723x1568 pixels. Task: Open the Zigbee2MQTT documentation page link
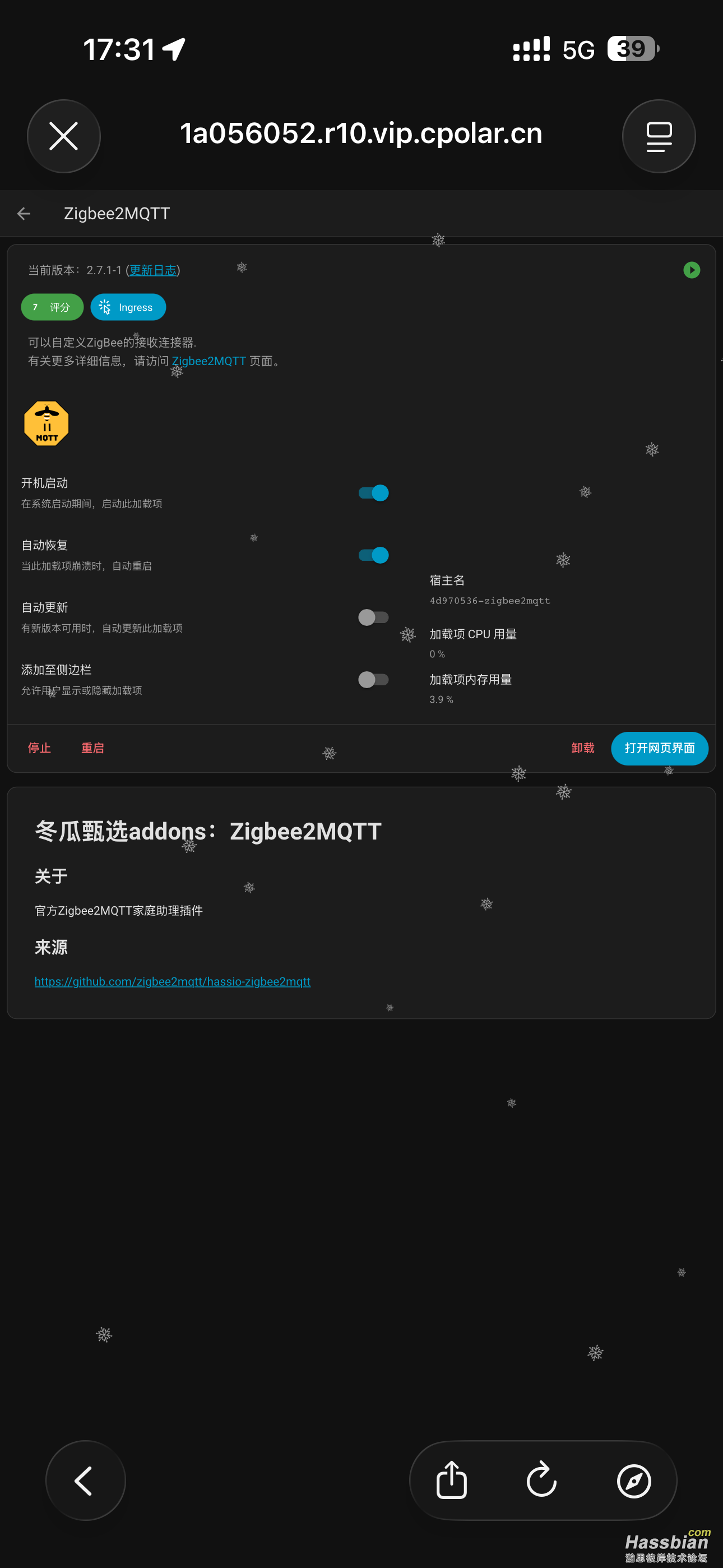(x=208, y=361)
